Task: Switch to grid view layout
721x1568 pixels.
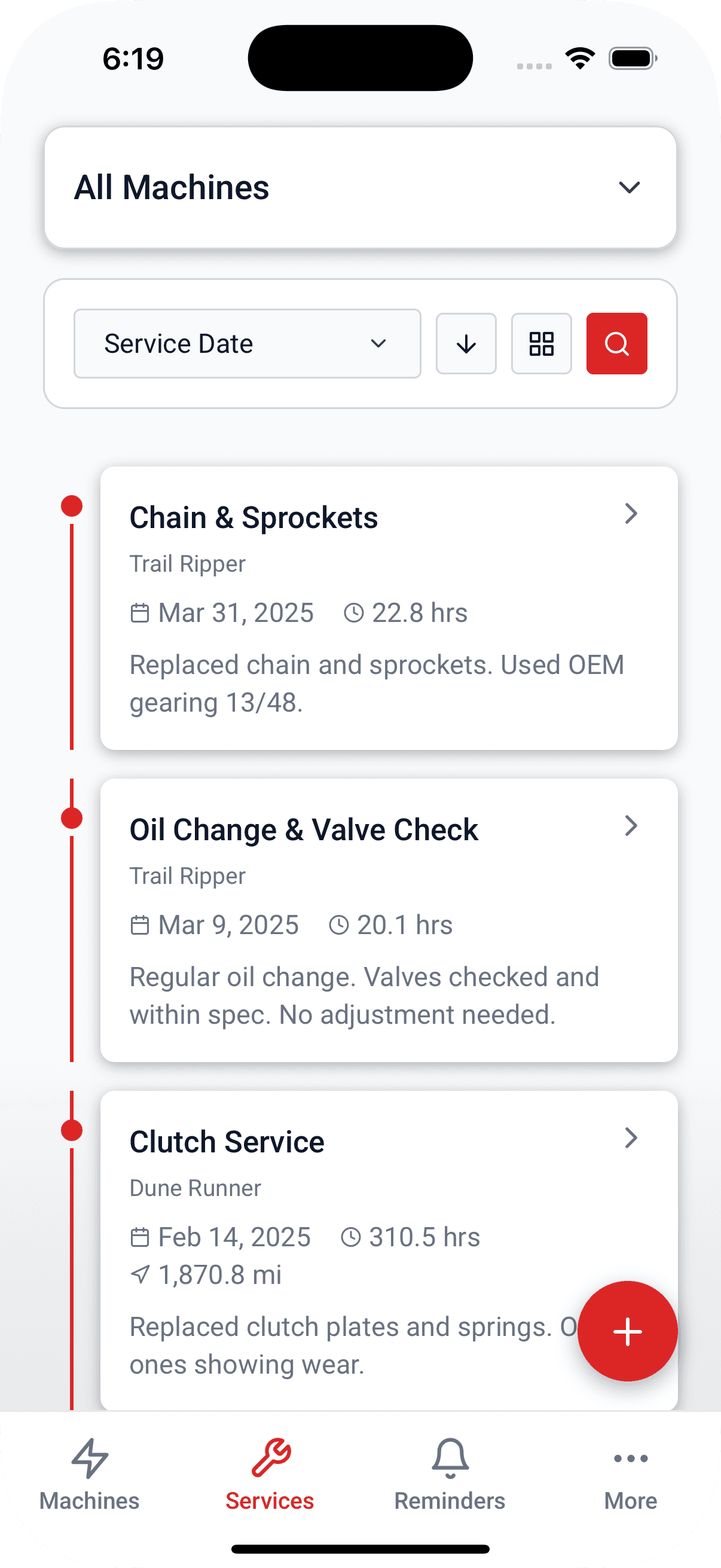Action: pyautogui.click(x=541, y=343)
